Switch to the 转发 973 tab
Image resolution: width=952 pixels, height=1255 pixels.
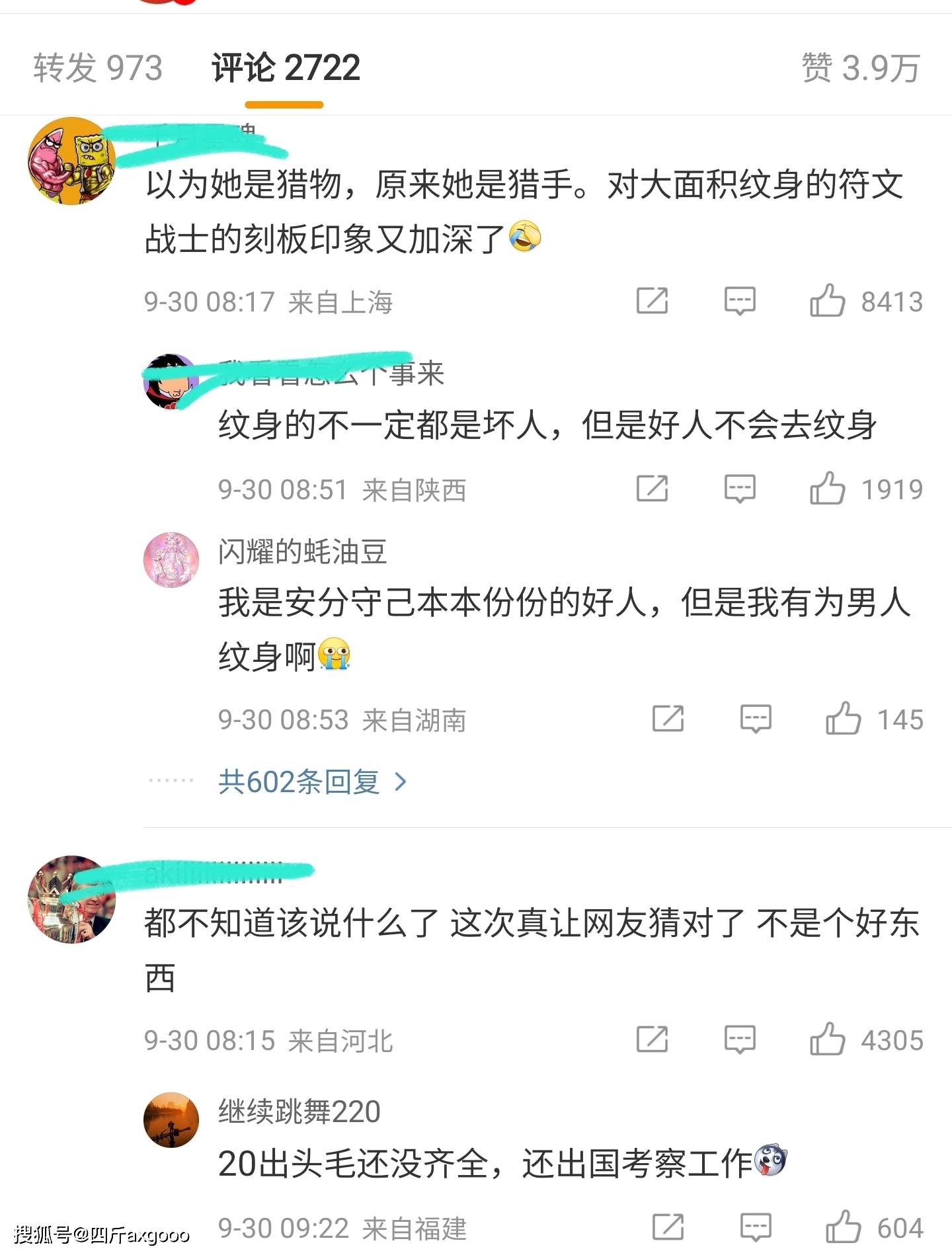98,68
